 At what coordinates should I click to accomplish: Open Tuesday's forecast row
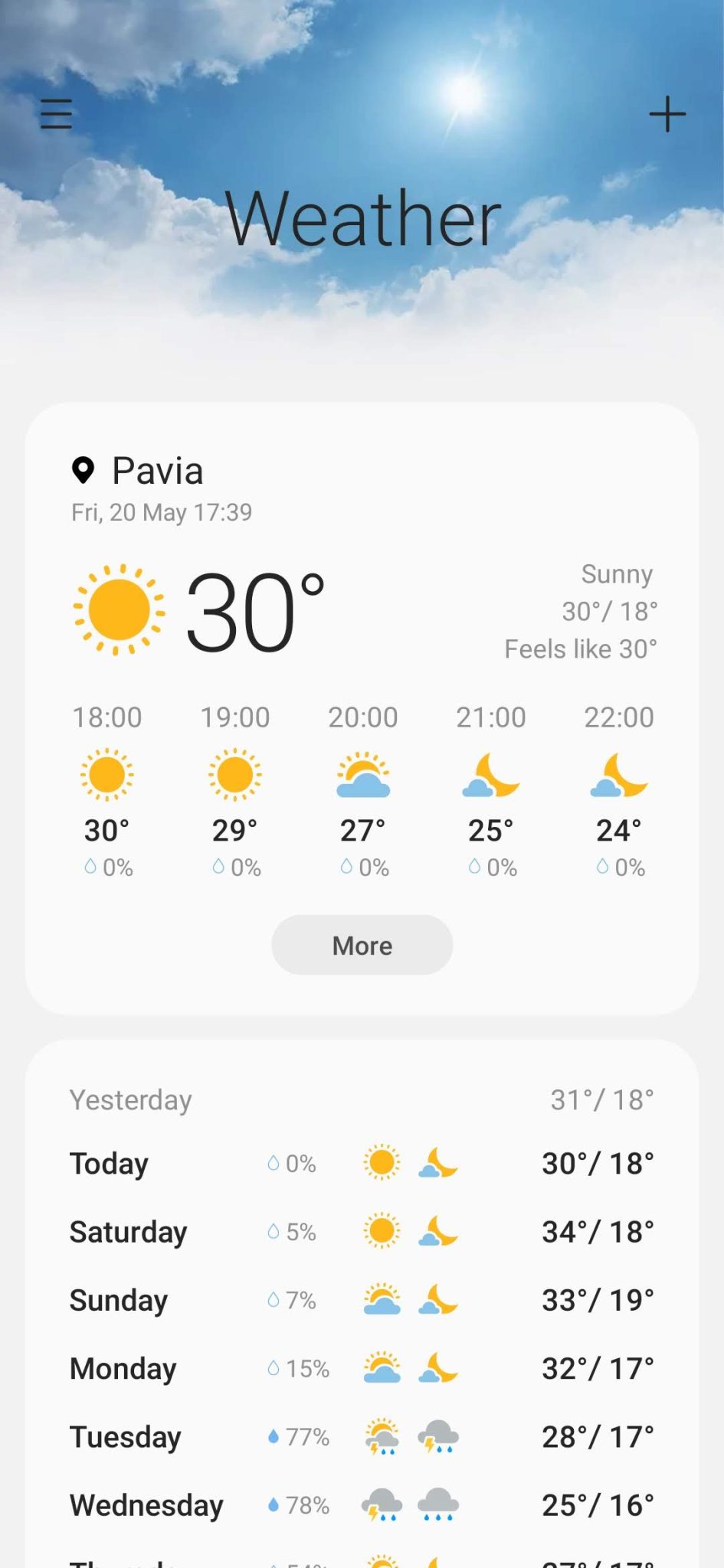pyautogui.click(x=362, y=1437)
